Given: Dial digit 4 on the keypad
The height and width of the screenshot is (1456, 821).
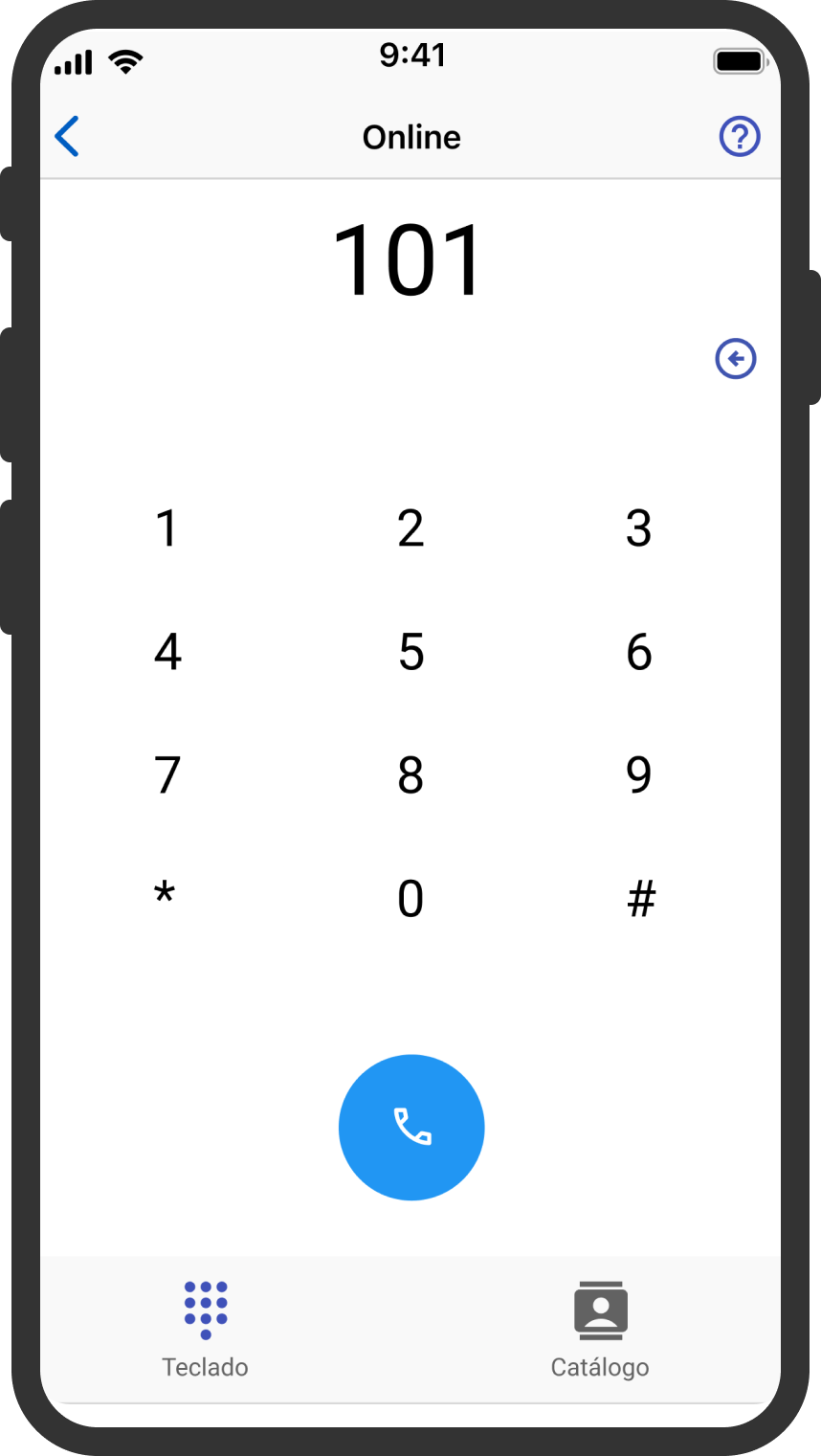Looking at the screenshot, I should click(167, 652).
